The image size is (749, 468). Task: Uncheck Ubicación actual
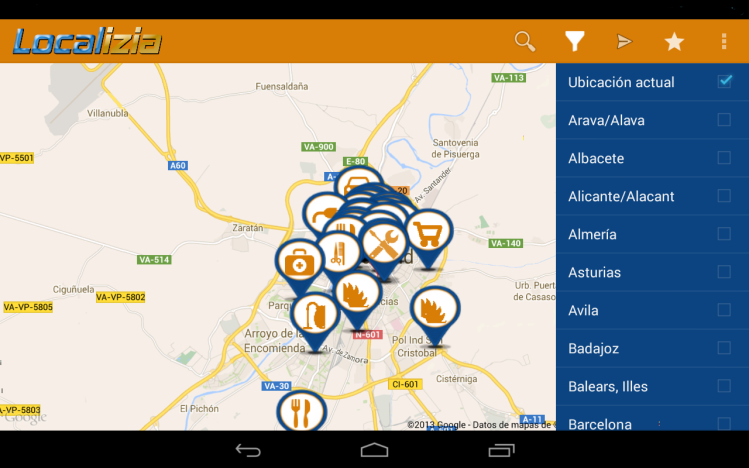[724, 82]
